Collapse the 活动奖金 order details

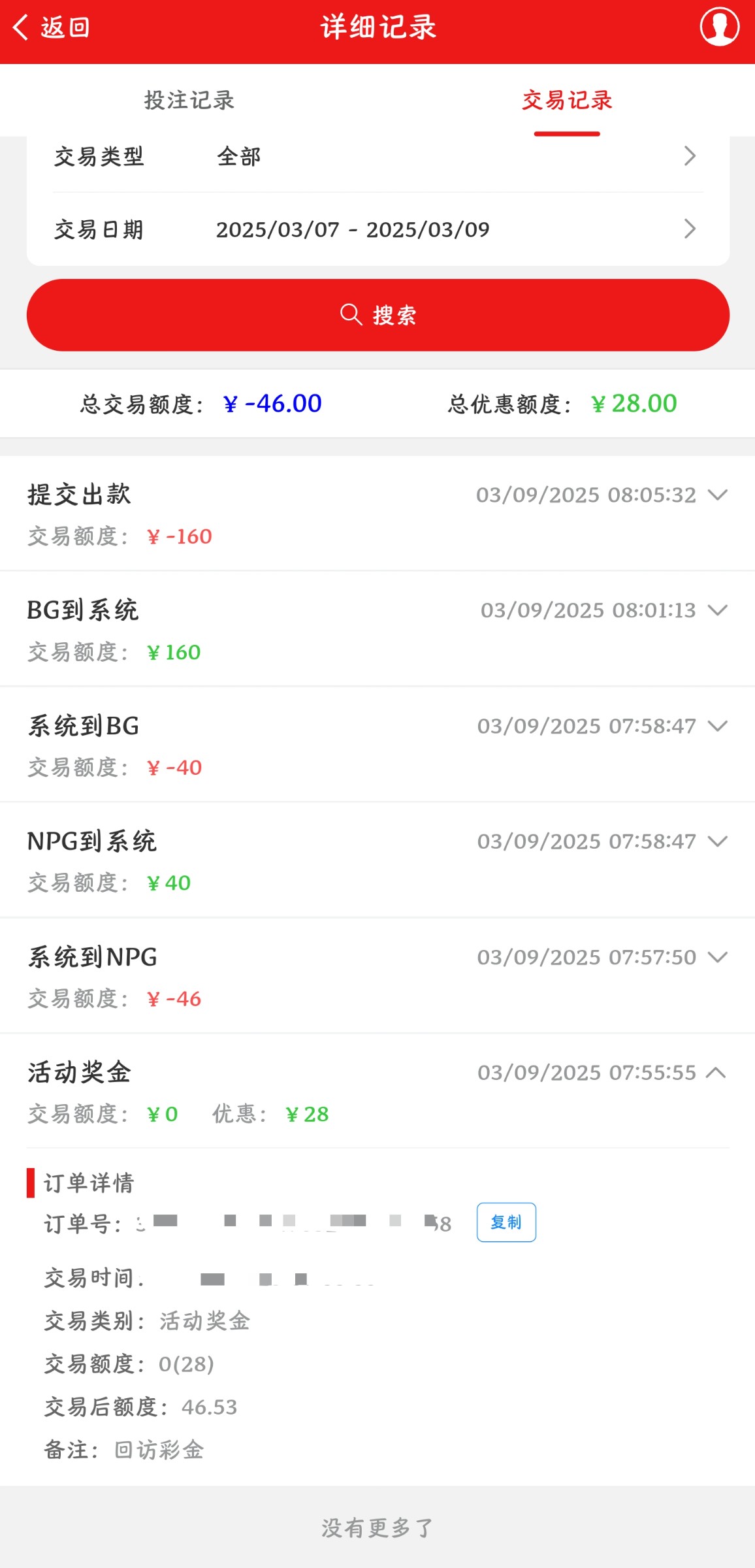click(716, 1073)
